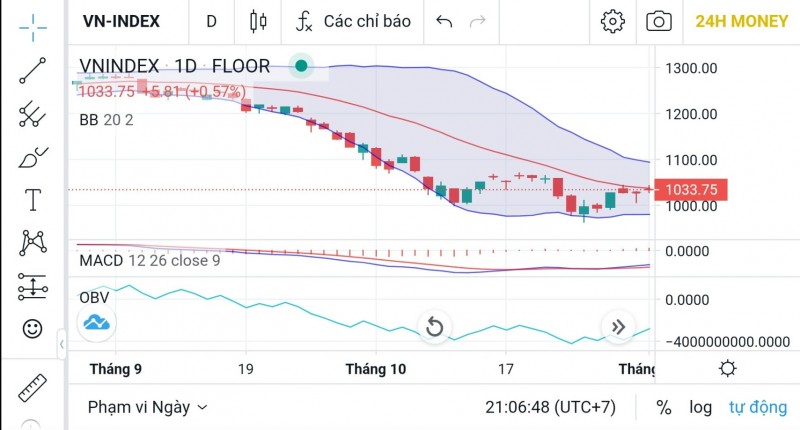Toggle percent scale mode
This screenshot has width=800, height=430.
(x=664, y=407)
